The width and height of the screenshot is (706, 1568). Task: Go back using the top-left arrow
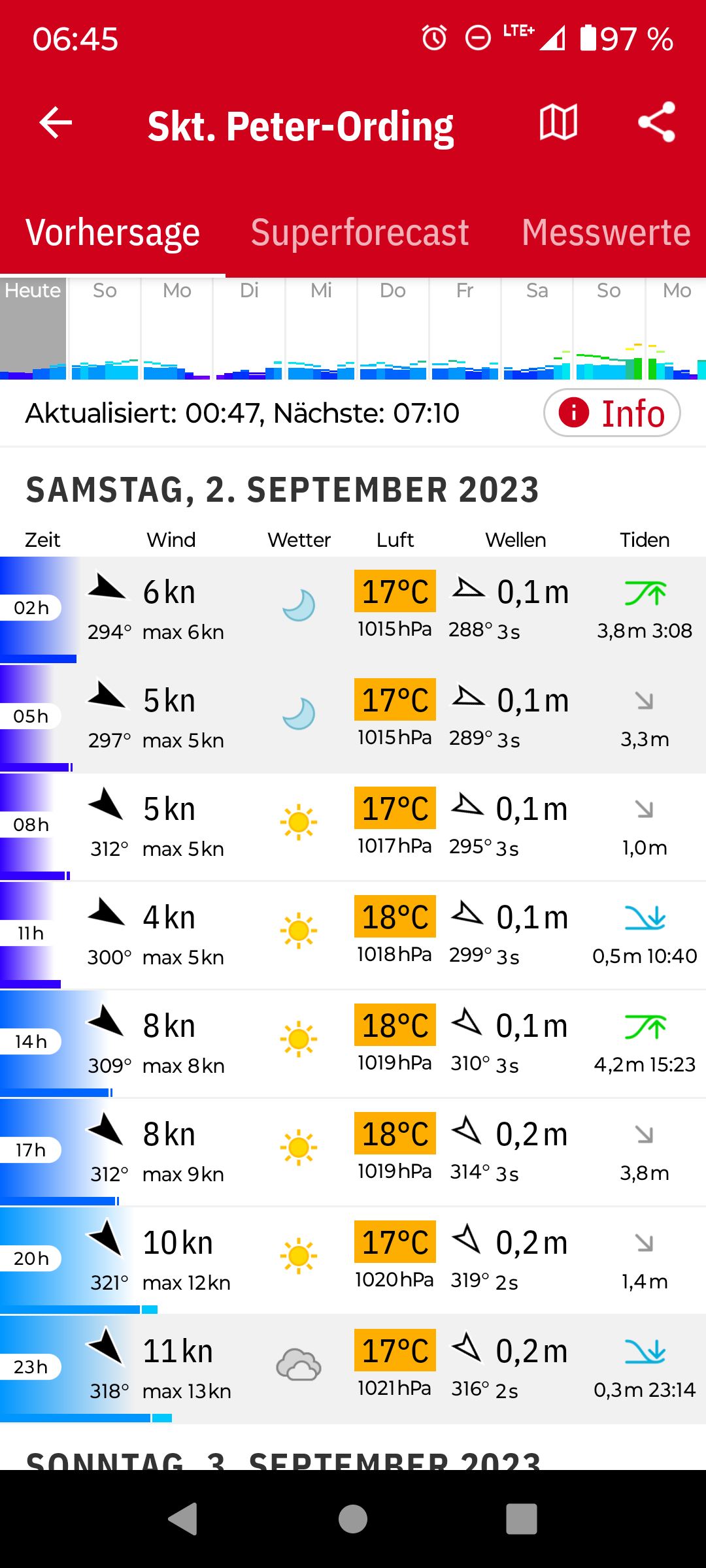(x=56, y=123)
